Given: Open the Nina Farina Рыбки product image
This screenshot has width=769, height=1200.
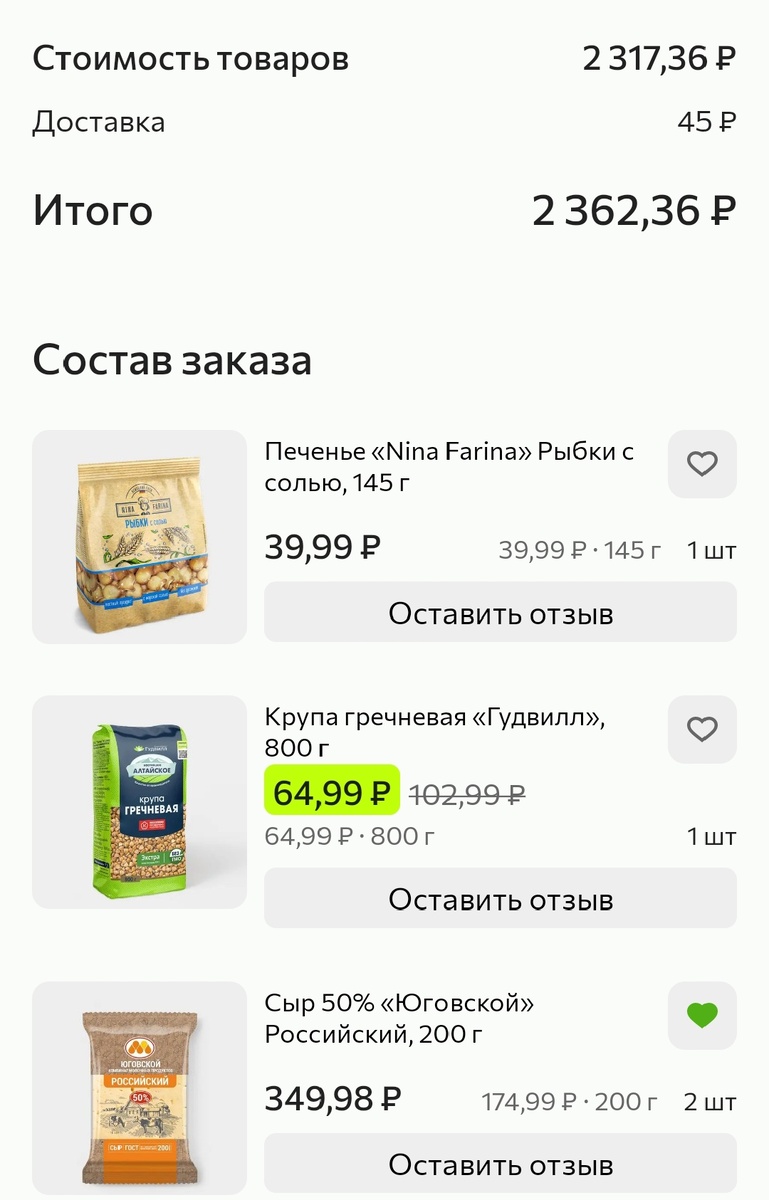Looking at the screenshot, I should point(139,537).
